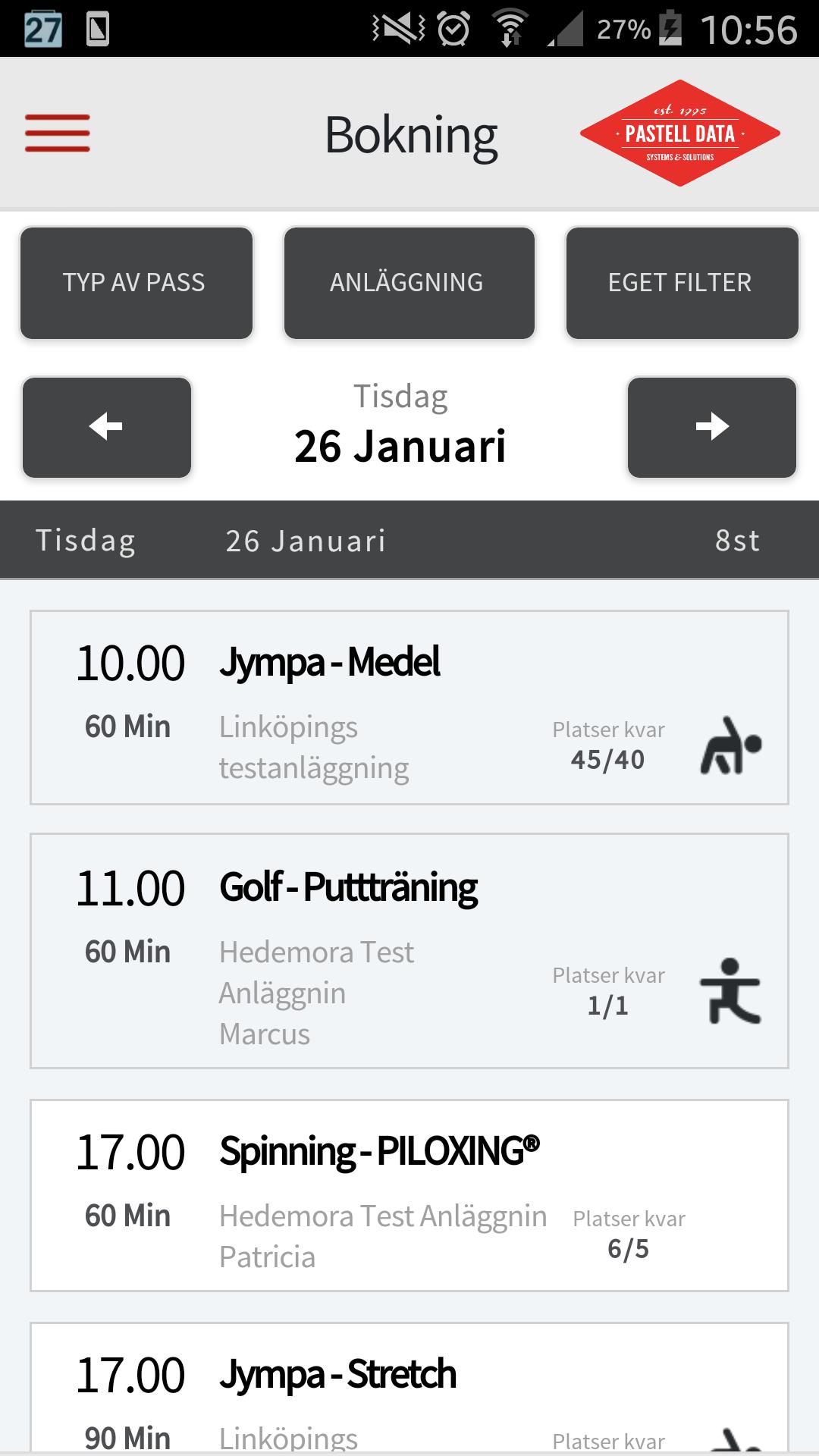Screen dimensions: 819x1456
Task: Filter by ANLÄGGNING
Action: point(409,283)
